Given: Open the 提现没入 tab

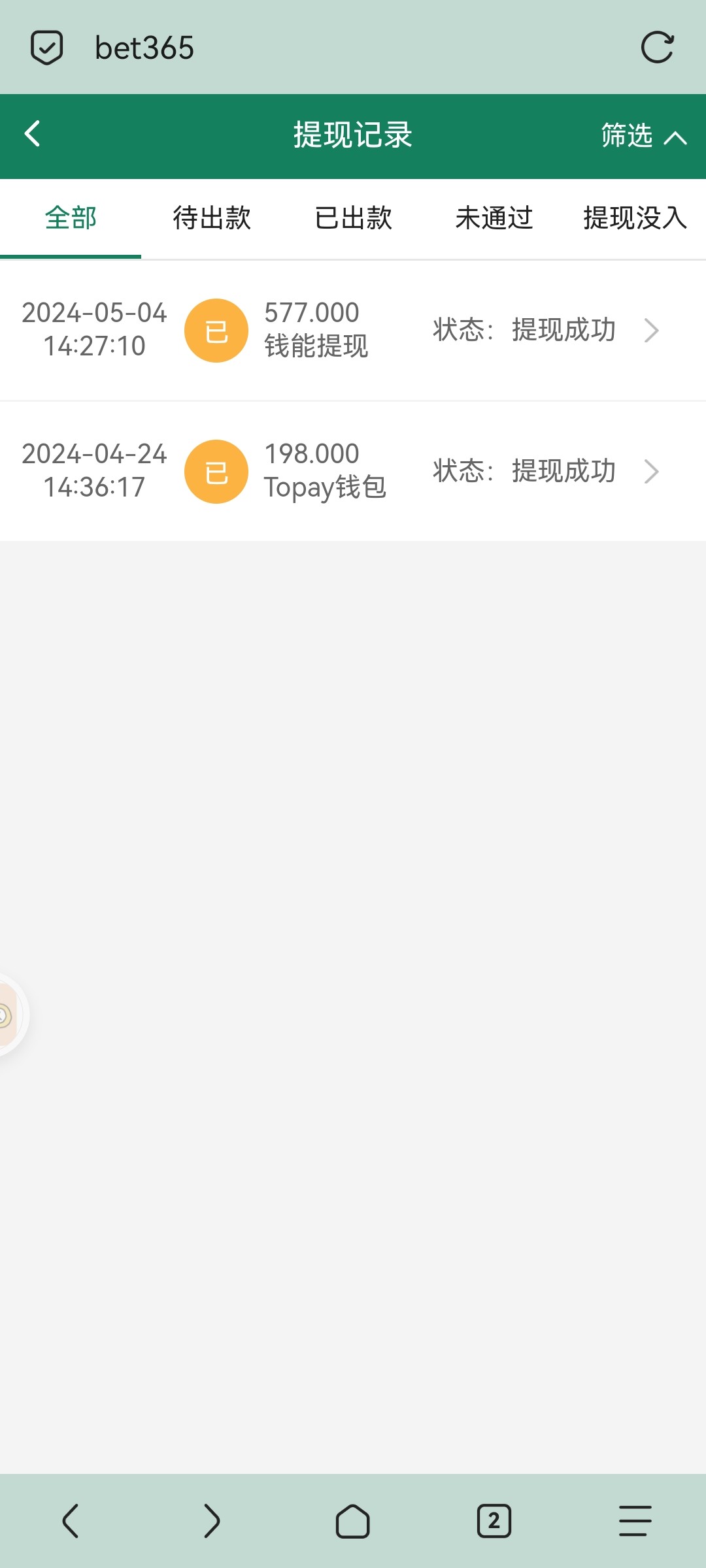Looking at the screenshot, I should tap(635, 218).
